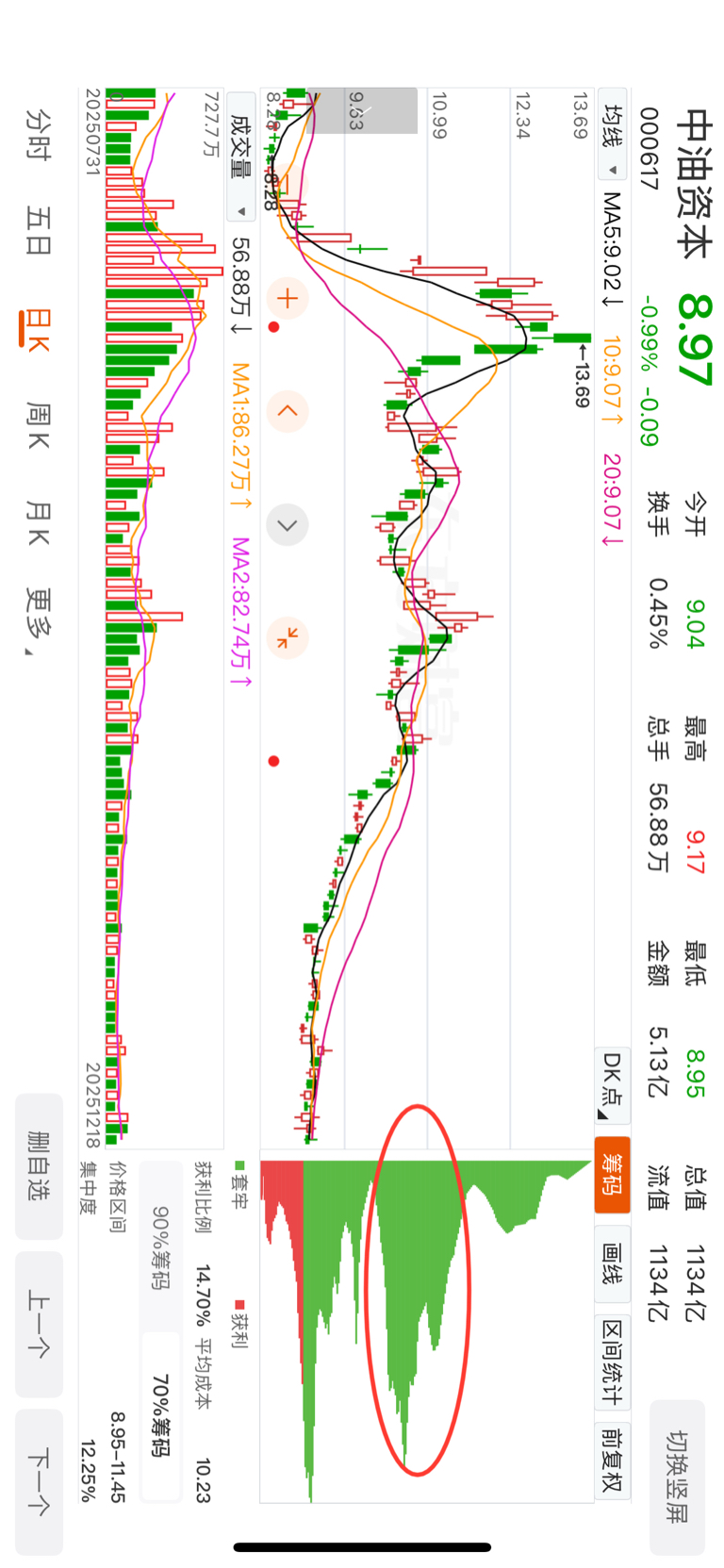724x1568 pixels.
Task: Open 区间统计 range statistics
Action: (612, 1362)
